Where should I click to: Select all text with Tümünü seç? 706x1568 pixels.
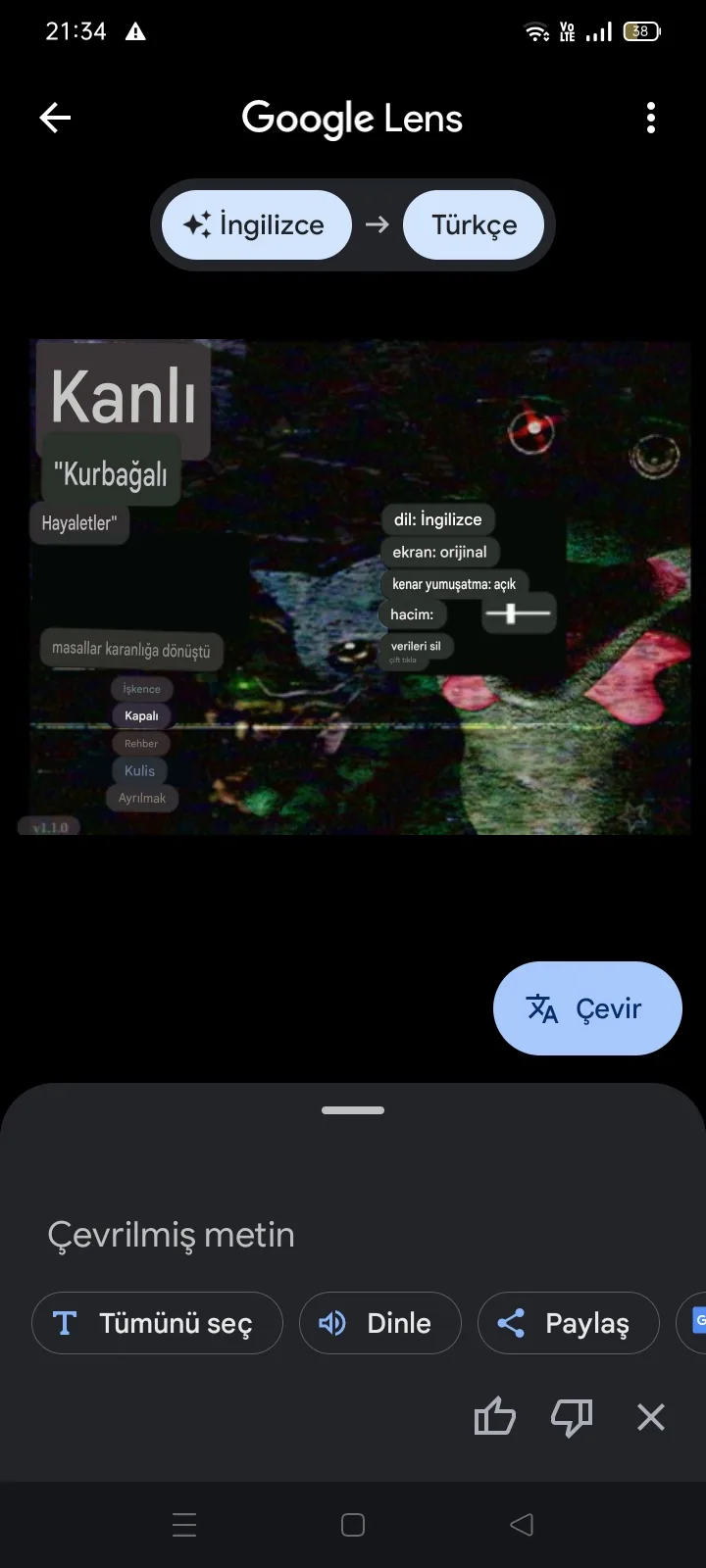coord(157,1323)
